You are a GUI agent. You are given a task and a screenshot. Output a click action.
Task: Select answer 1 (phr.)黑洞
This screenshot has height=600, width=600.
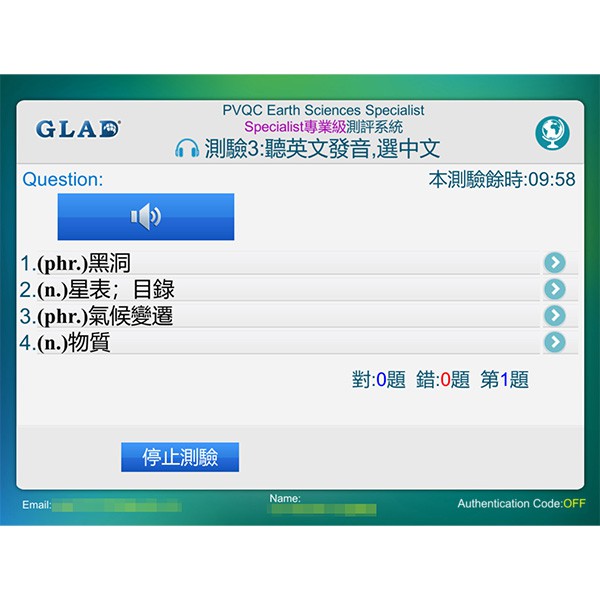pos(554,263)
